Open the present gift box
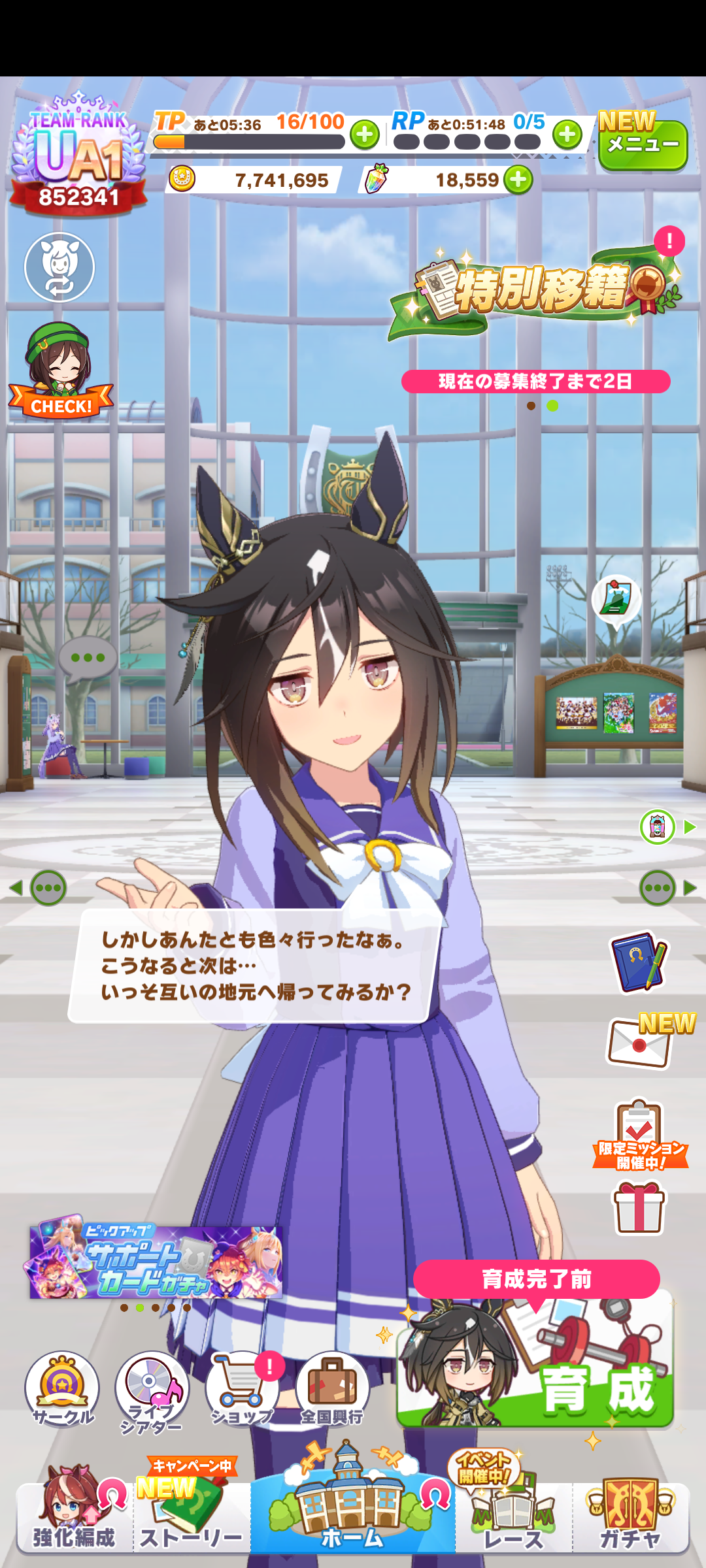Image resolution: width=706 pixels, height=1568 pixels. tap(639, 1209)
